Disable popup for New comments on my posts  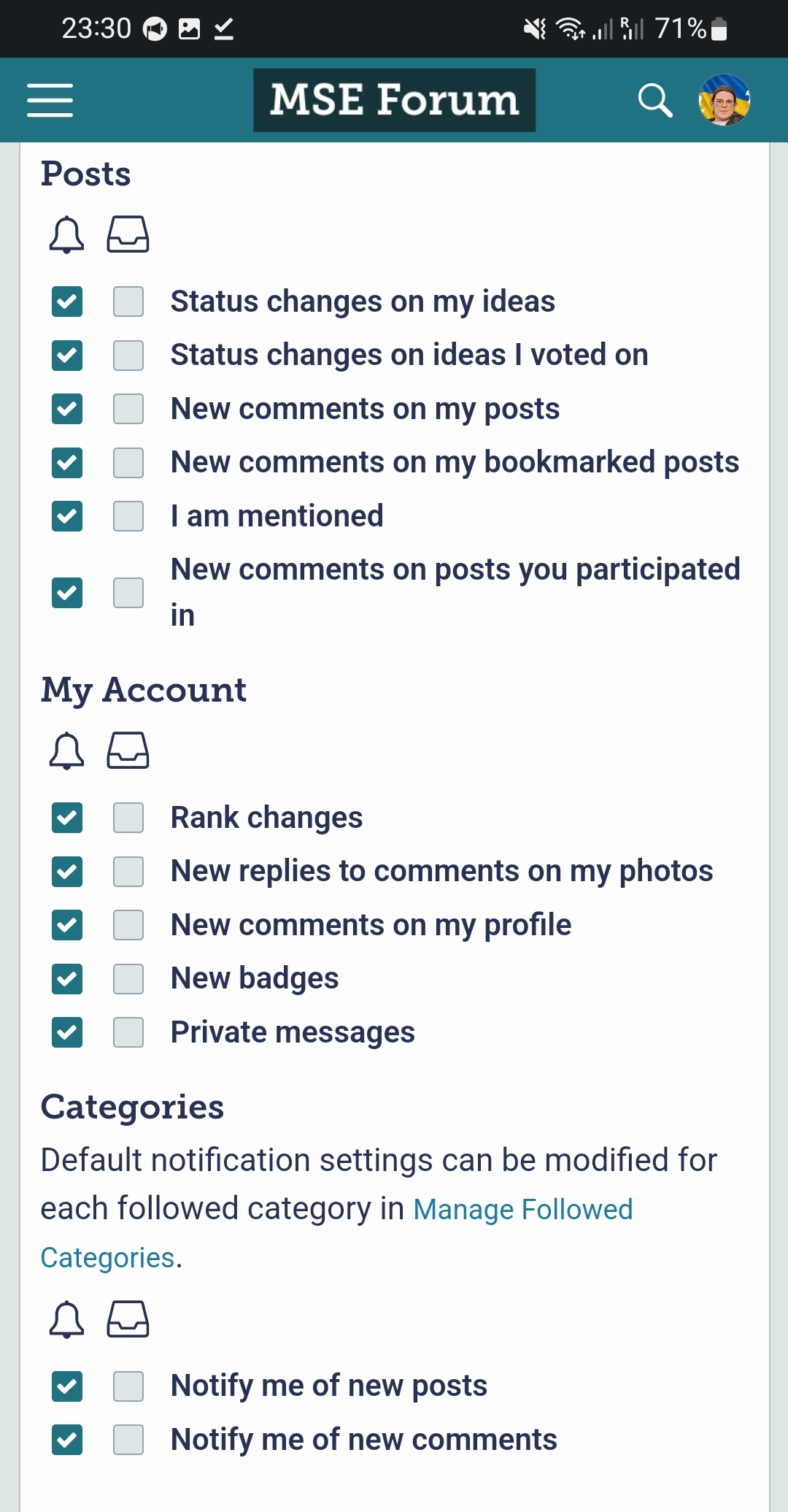pyautogui.click(x=67, y=409)
